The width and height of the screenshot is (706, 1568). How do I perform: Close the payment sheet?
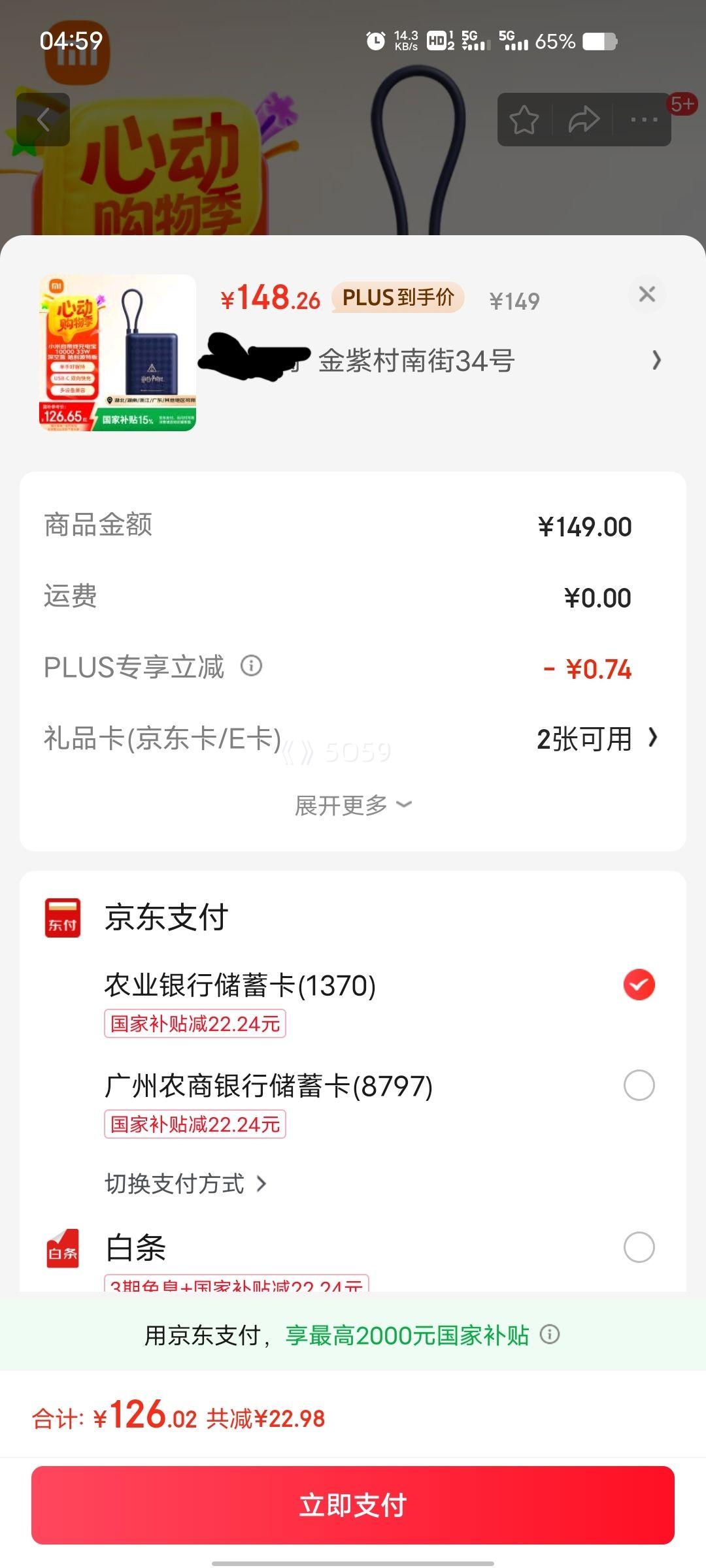point(647,294)
